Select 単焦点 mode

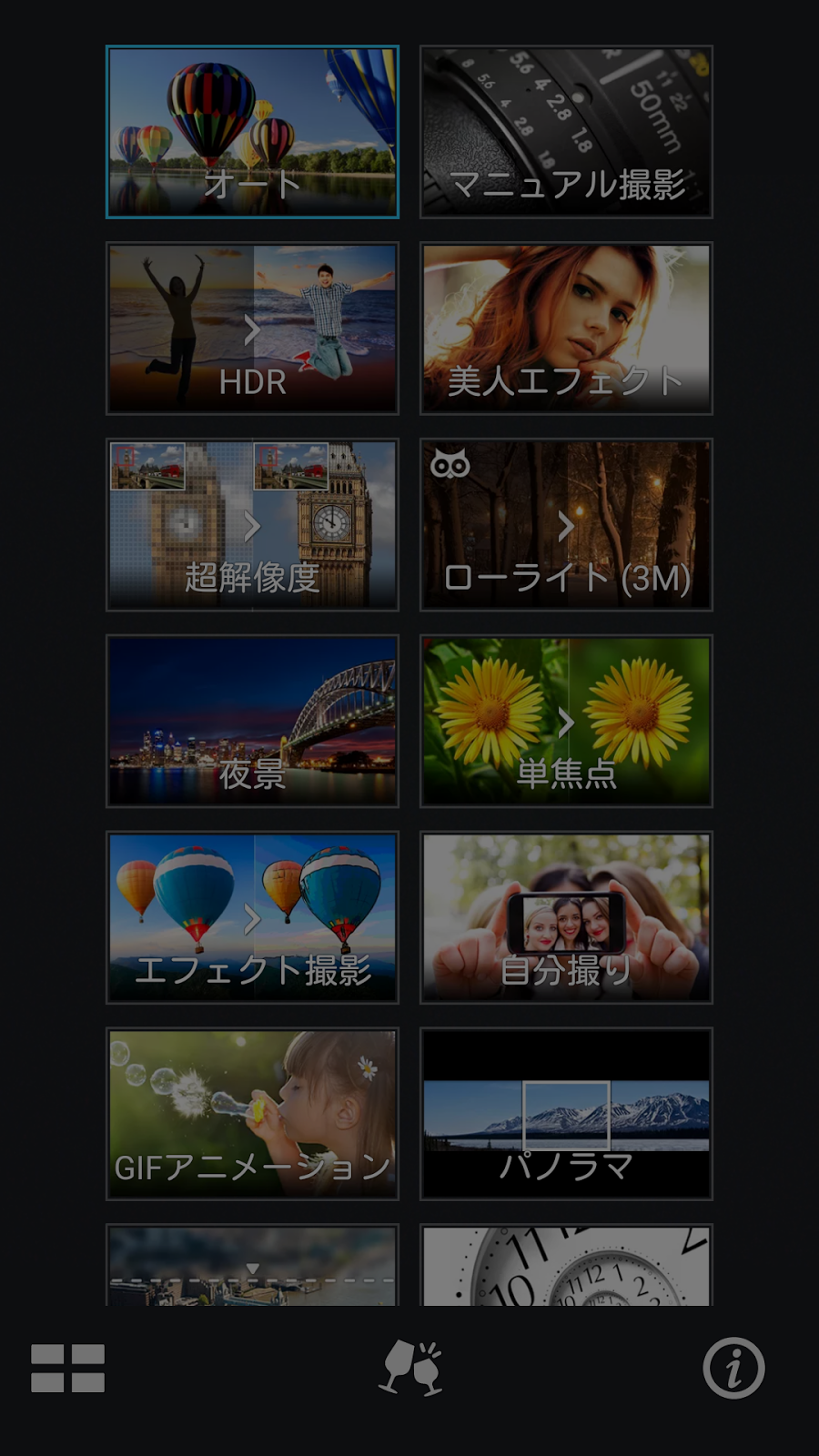tap(566, 722)
